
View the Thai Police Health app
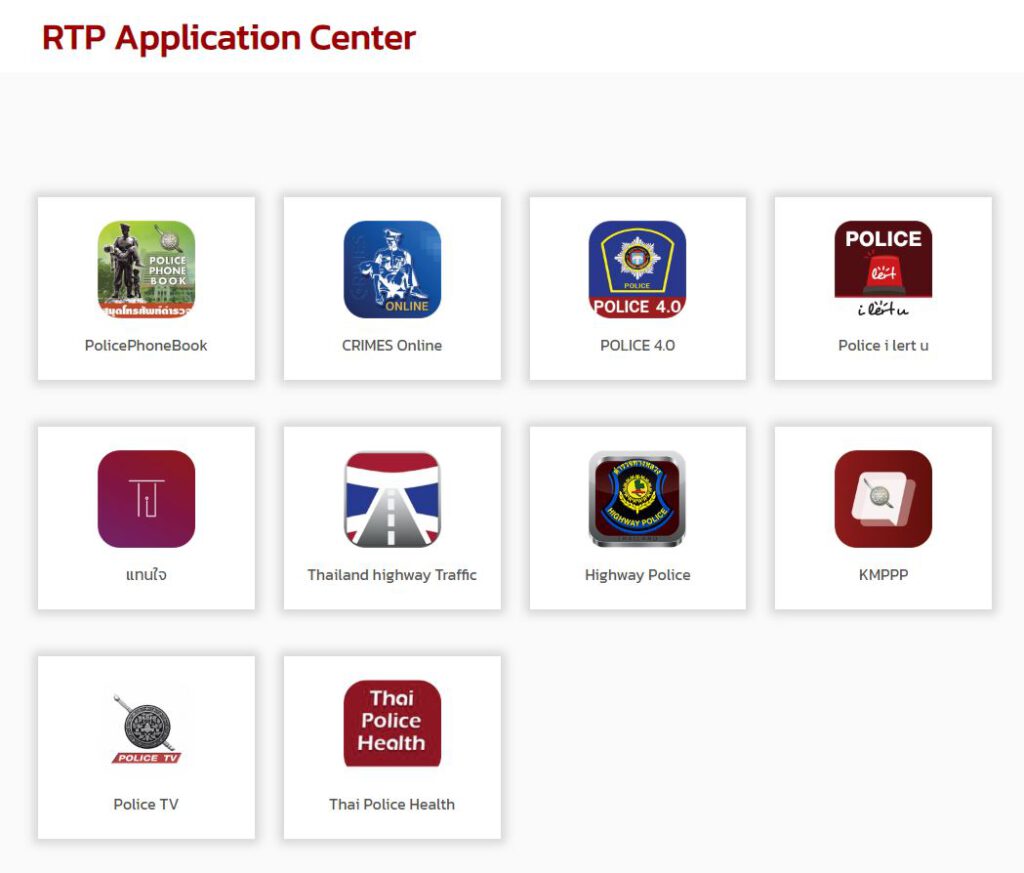pos(392,746)
